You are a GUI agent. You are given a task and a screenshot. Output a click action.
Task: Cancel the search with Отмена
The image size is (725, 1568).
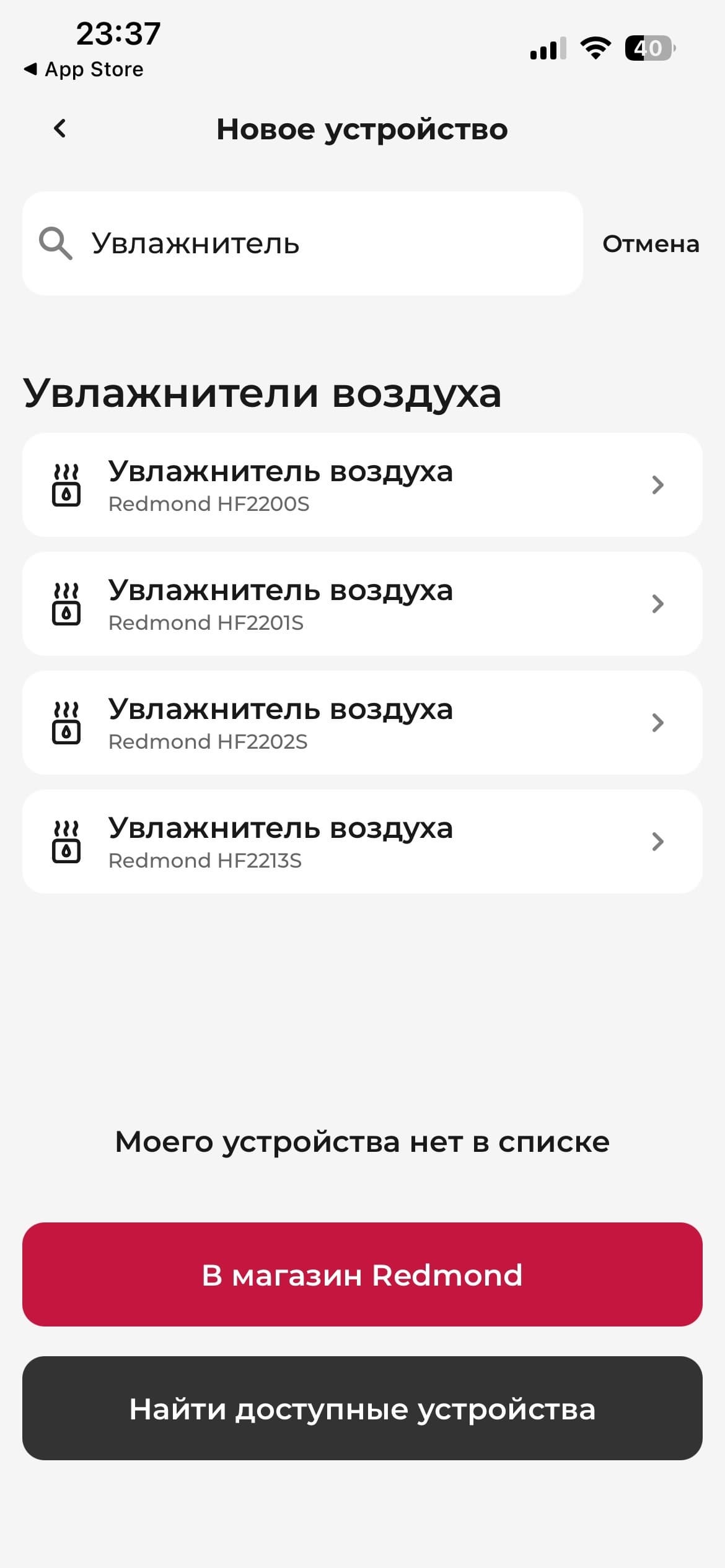[650, 244]
